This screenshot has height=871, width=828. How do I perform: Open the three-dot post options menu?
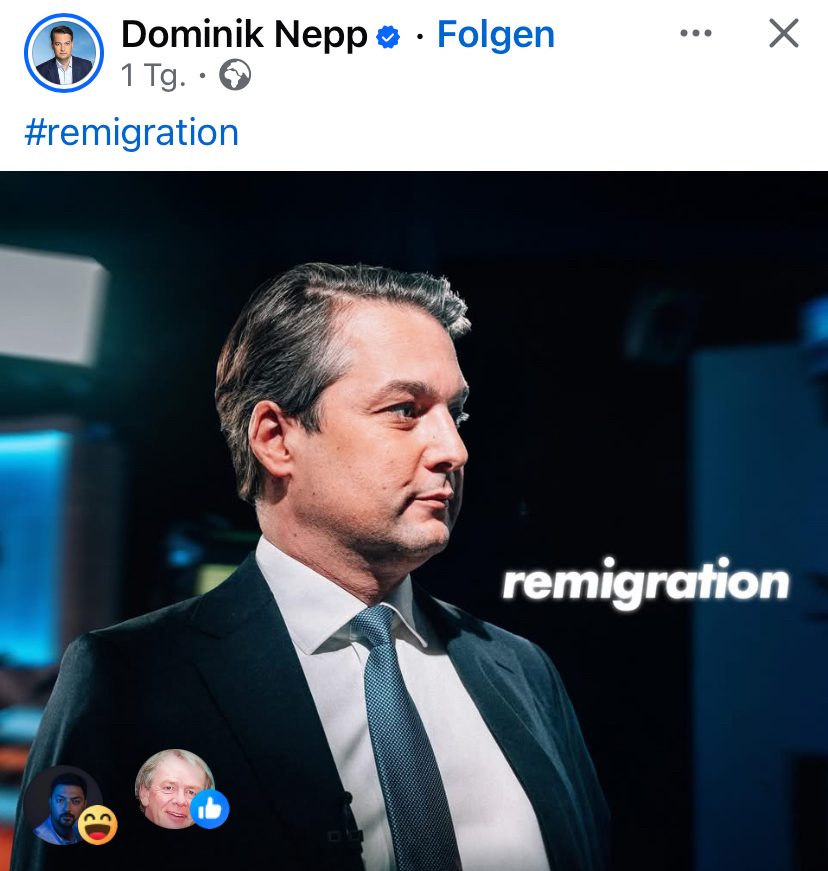(695, 34)
